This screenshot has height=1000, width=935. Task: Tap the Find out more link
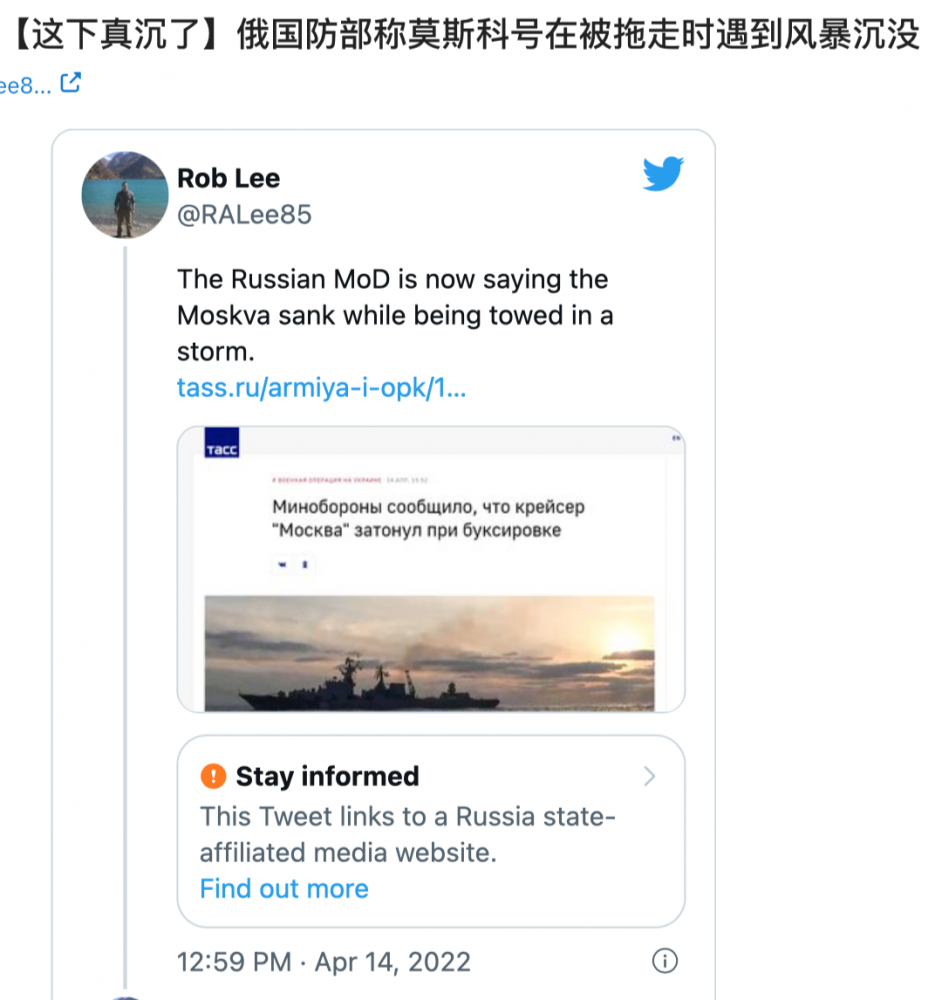click(284, 888)
